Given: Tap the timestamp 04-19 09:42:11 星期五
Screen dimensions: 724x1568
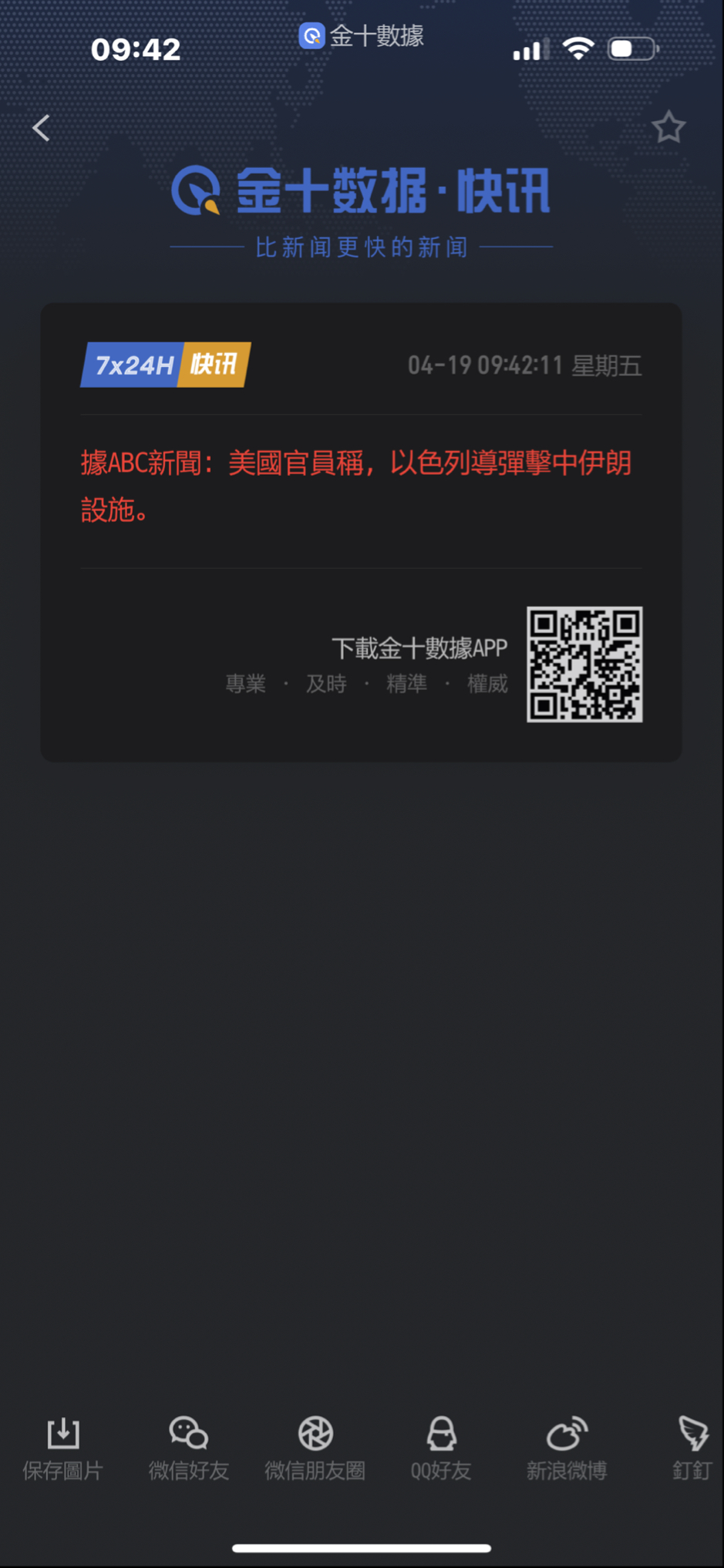Looking at the screenshot, I should 524,365.
